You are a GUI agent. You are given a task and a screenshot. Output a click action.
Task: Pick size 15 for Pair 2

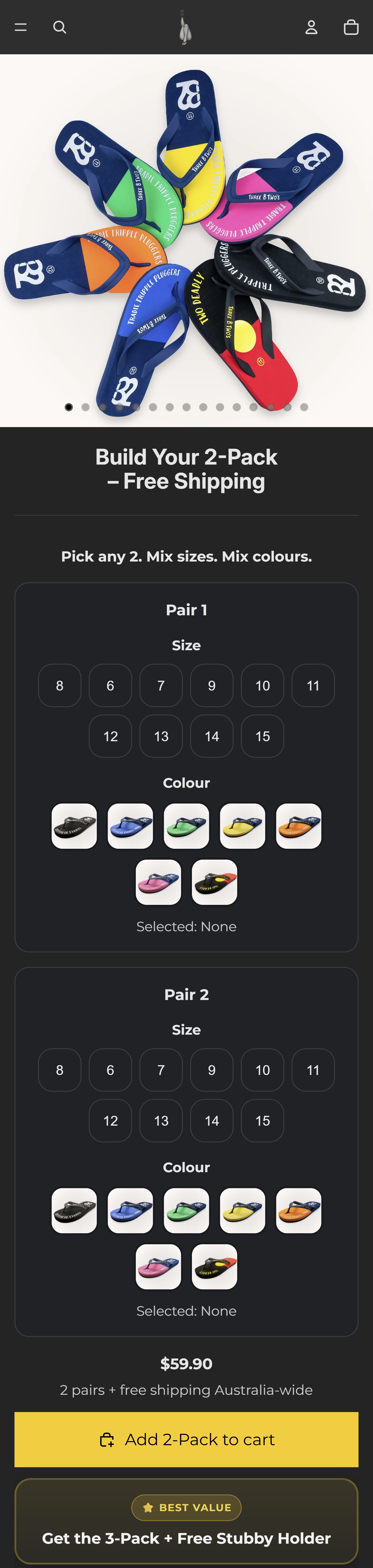tap(262, 1120)
